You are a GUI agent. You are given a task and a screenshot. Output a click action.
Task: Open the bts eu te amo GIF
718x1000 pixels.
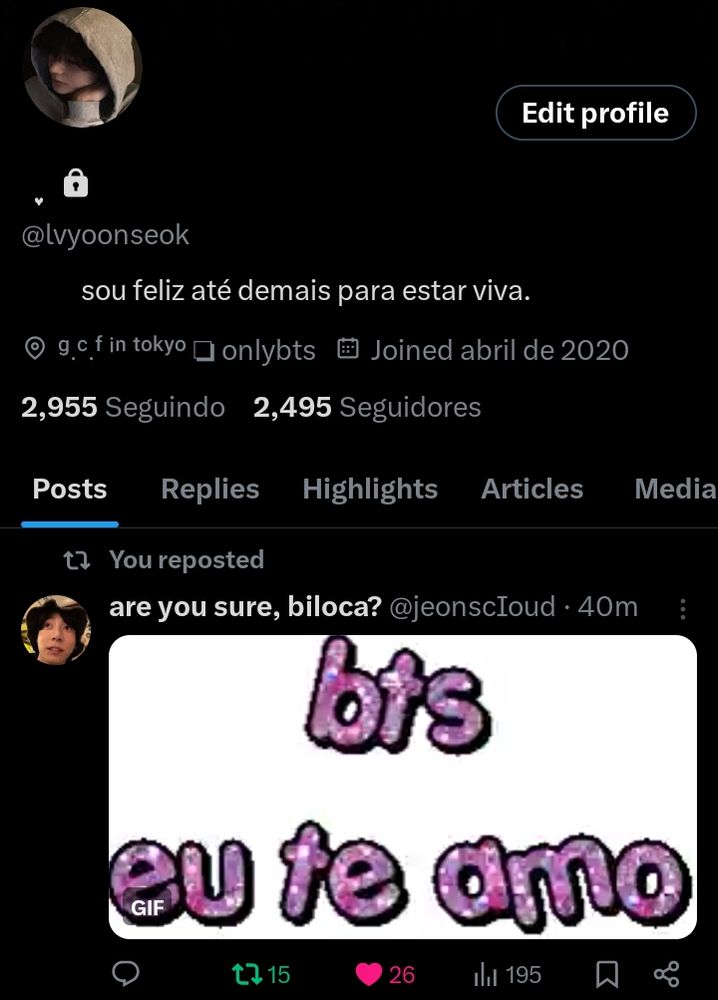click(402, 787)
